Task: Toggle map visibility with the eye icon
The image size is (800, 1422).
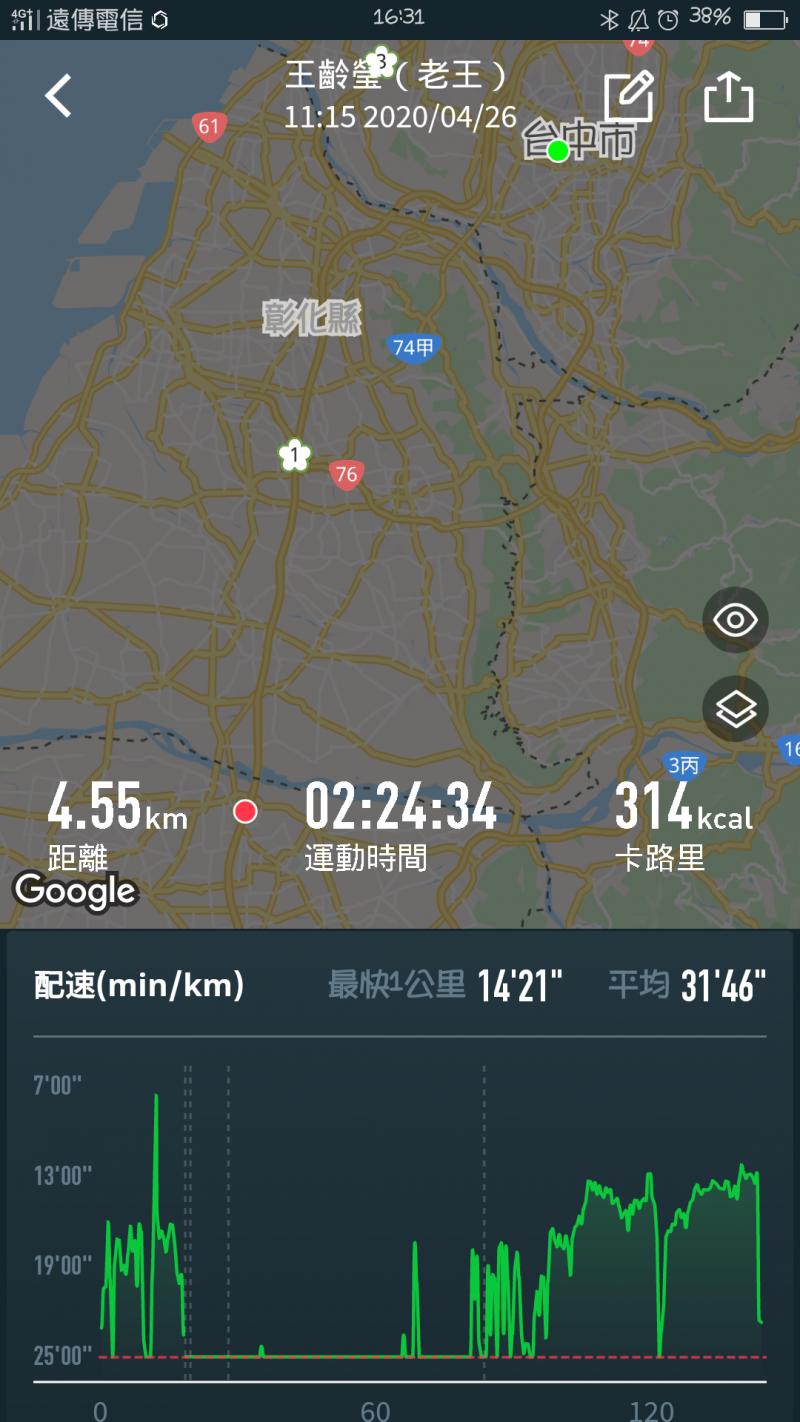Action: (736, 620)
